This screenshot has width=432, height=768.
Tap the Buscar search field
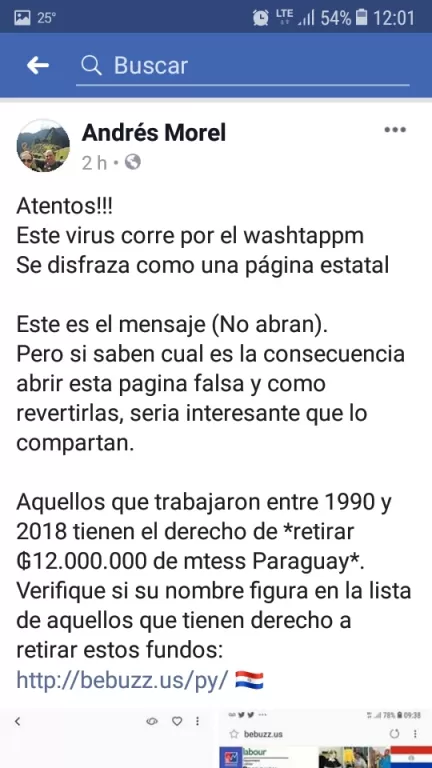click(x=242, y=66)
